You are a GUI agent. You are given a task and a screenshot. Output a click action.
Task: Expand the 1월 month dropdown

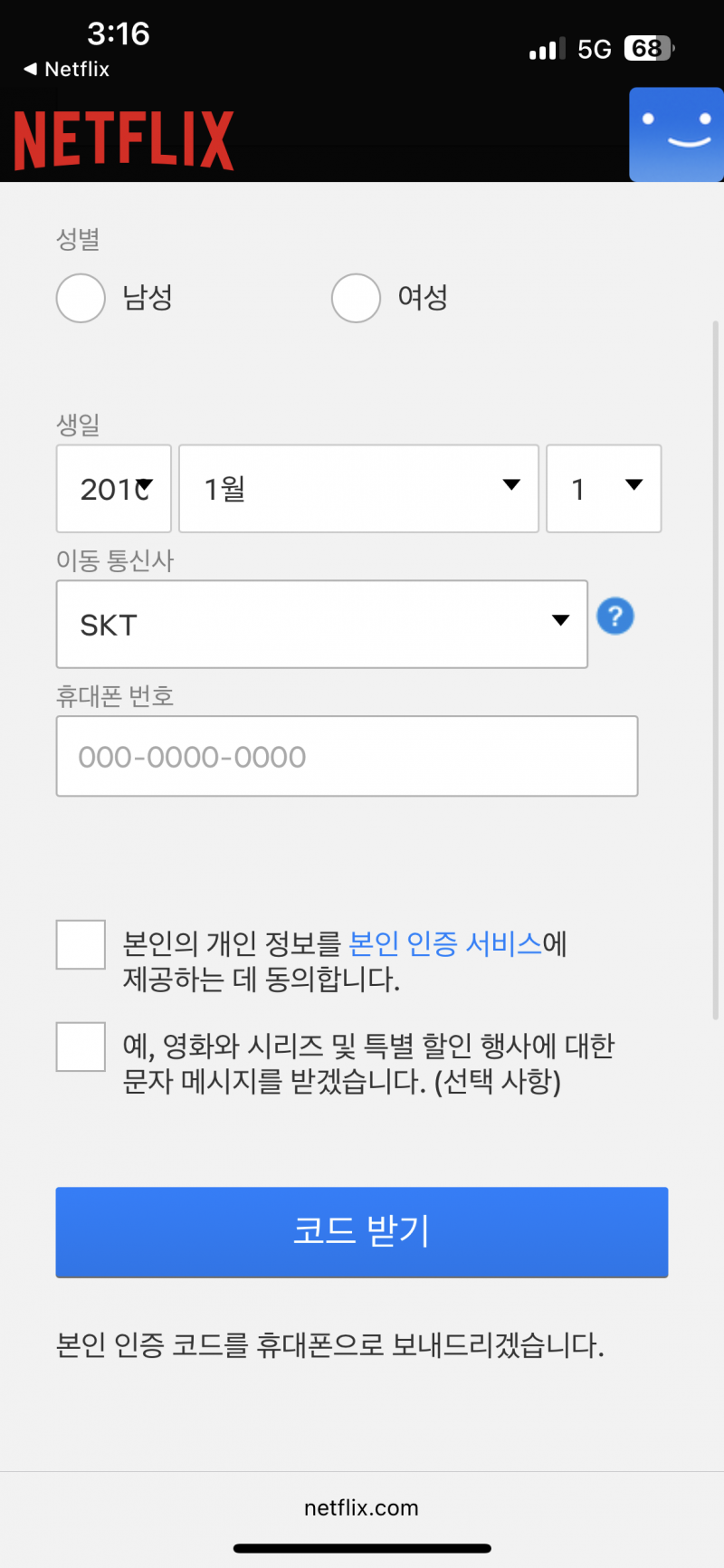[358, 489]
